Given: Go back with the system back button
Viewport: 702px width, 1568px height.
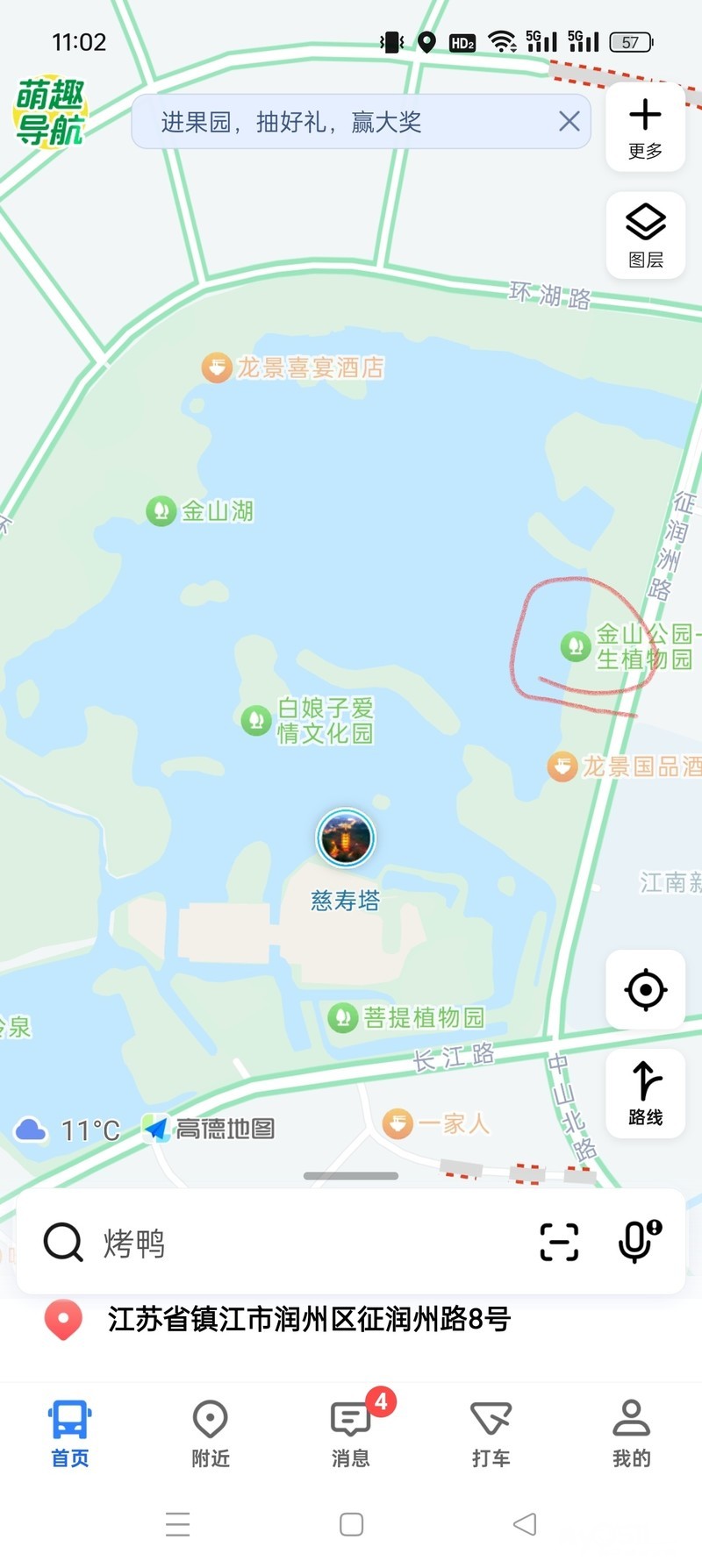Looking at the screenshot, I should tap(525, 1524).
